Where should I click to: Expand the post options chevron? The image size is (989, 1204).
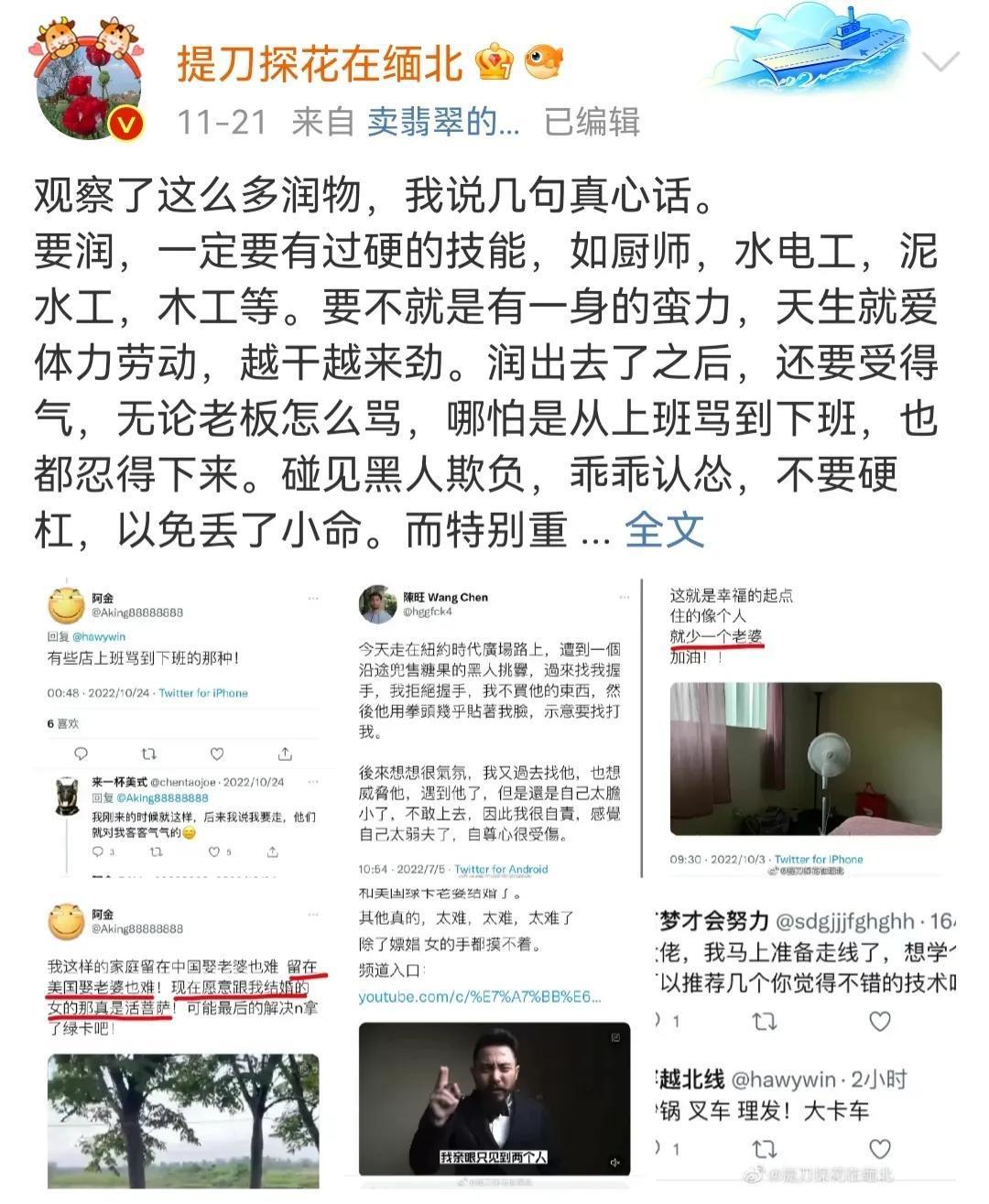pos(940,62)
